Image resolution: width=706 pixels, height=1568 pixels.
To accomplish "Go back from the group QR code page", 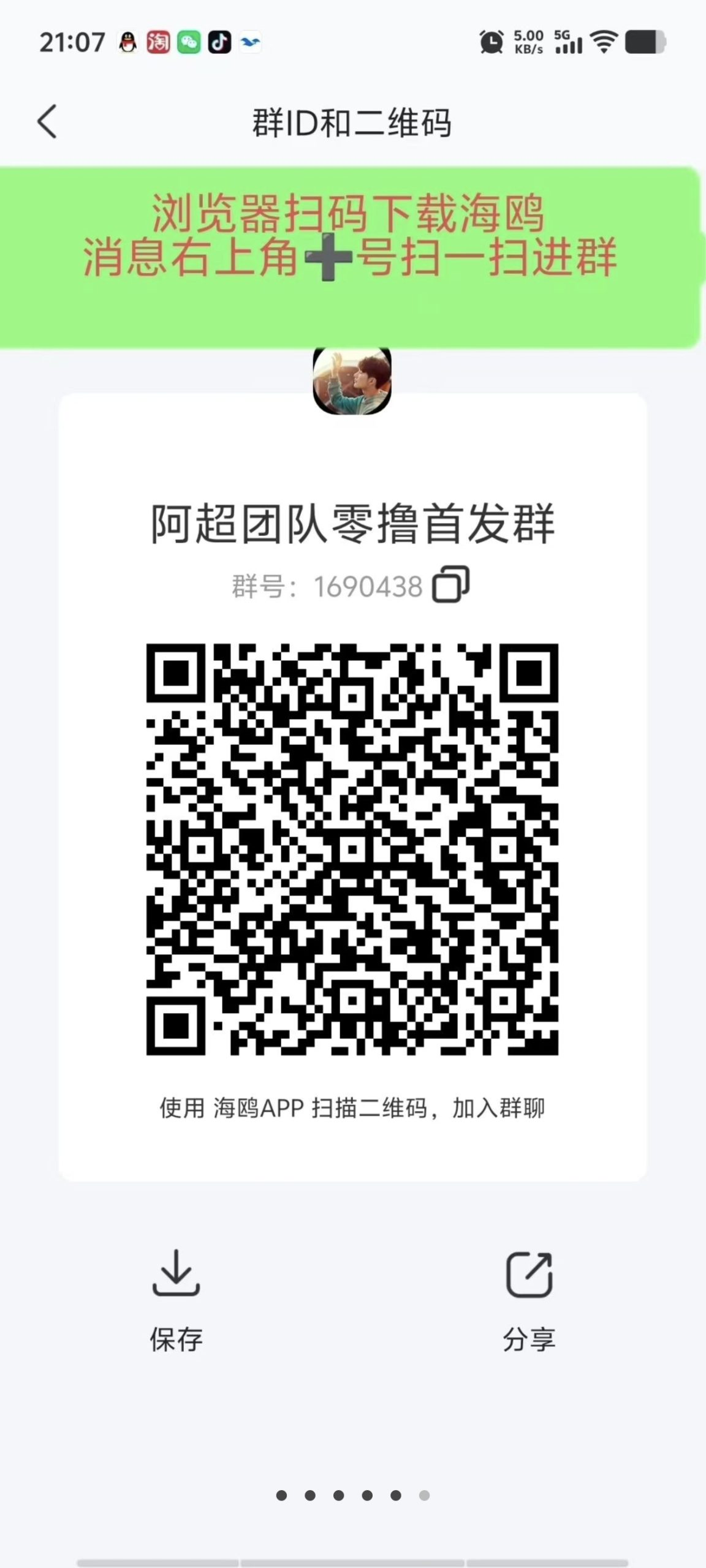I will 47,121.
